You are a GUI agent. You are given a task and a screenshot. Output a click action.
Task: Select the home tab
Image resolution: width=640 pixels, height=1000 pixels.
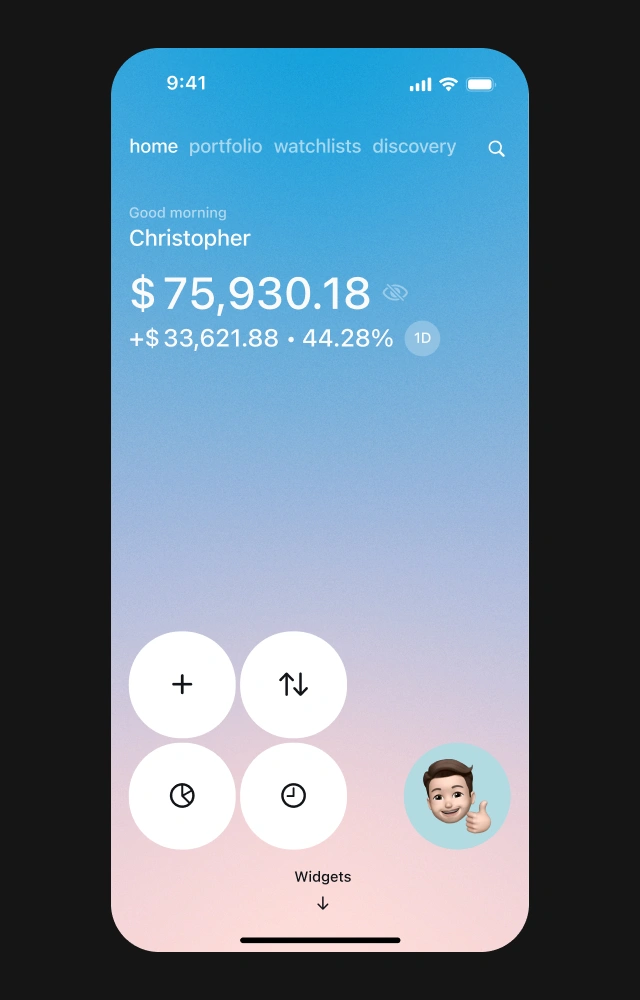(153, 146)
